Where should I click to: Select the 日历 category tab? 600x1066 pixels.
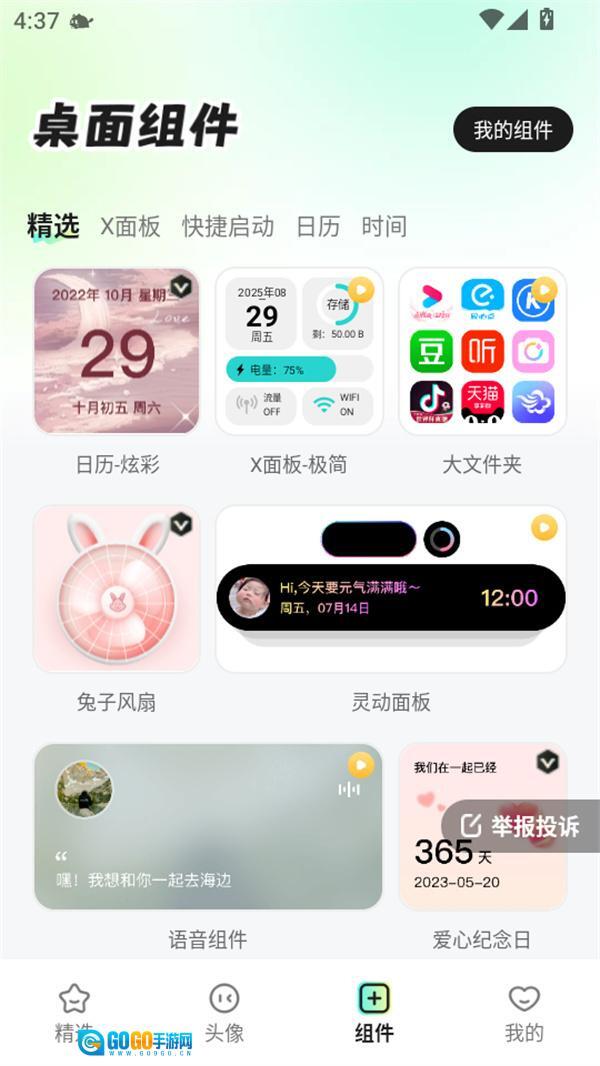click(x=318, y=226)
